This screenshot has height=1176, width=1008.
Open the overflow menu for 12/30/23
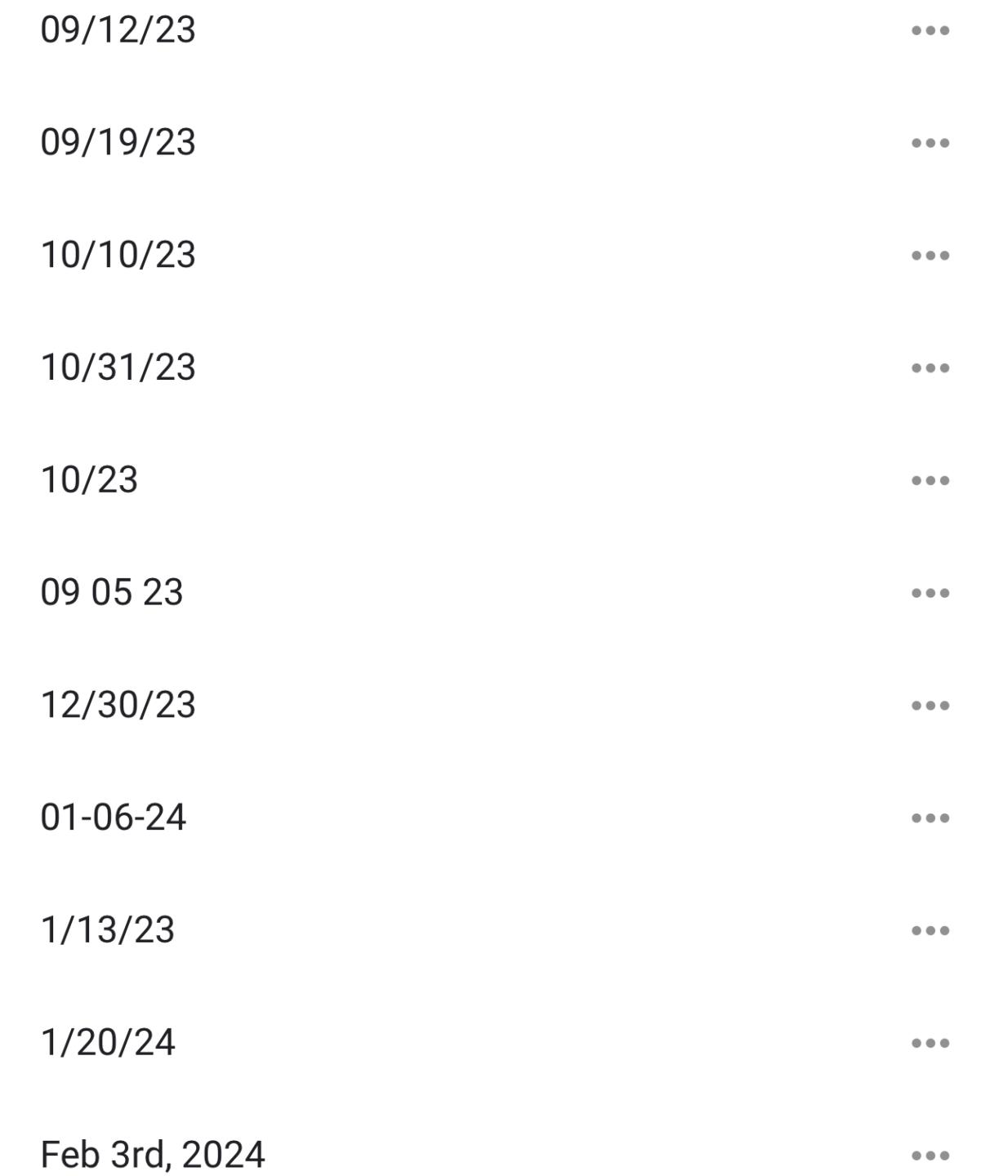click(x=930, y=706)
